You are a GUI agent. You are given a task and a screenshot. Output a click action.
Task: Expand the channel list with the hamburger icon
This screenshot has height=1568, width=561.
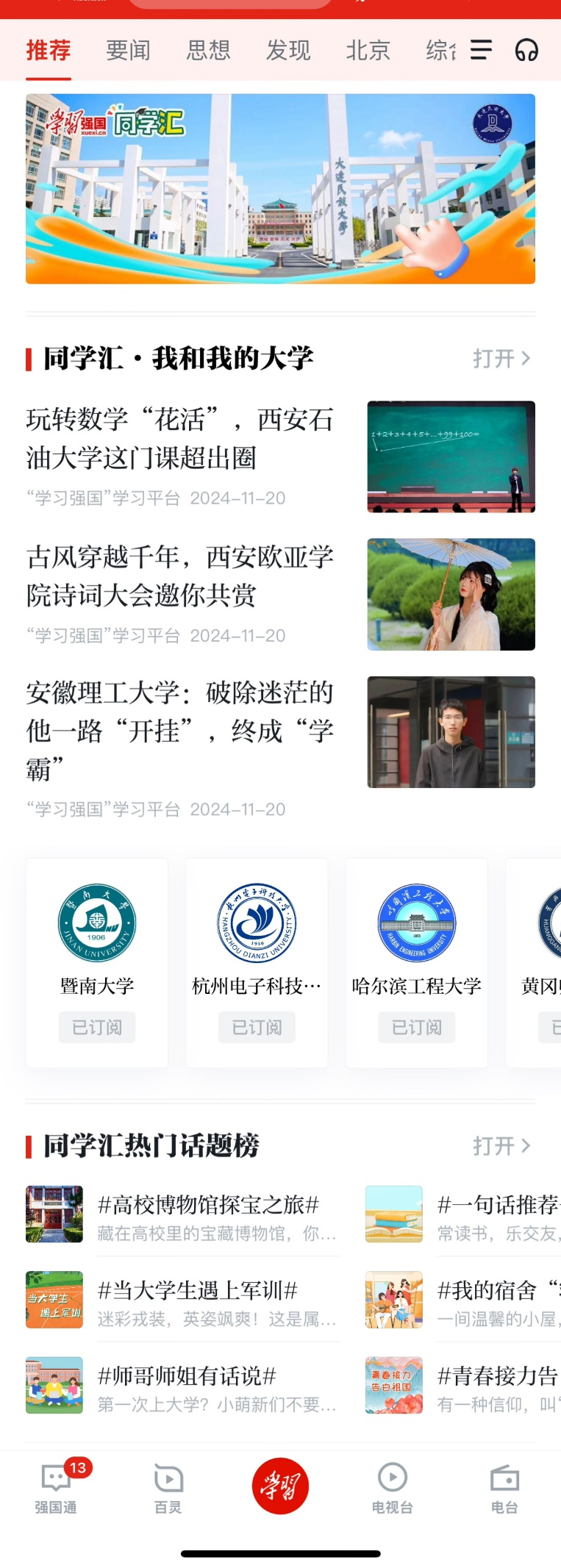pos(482,50)
